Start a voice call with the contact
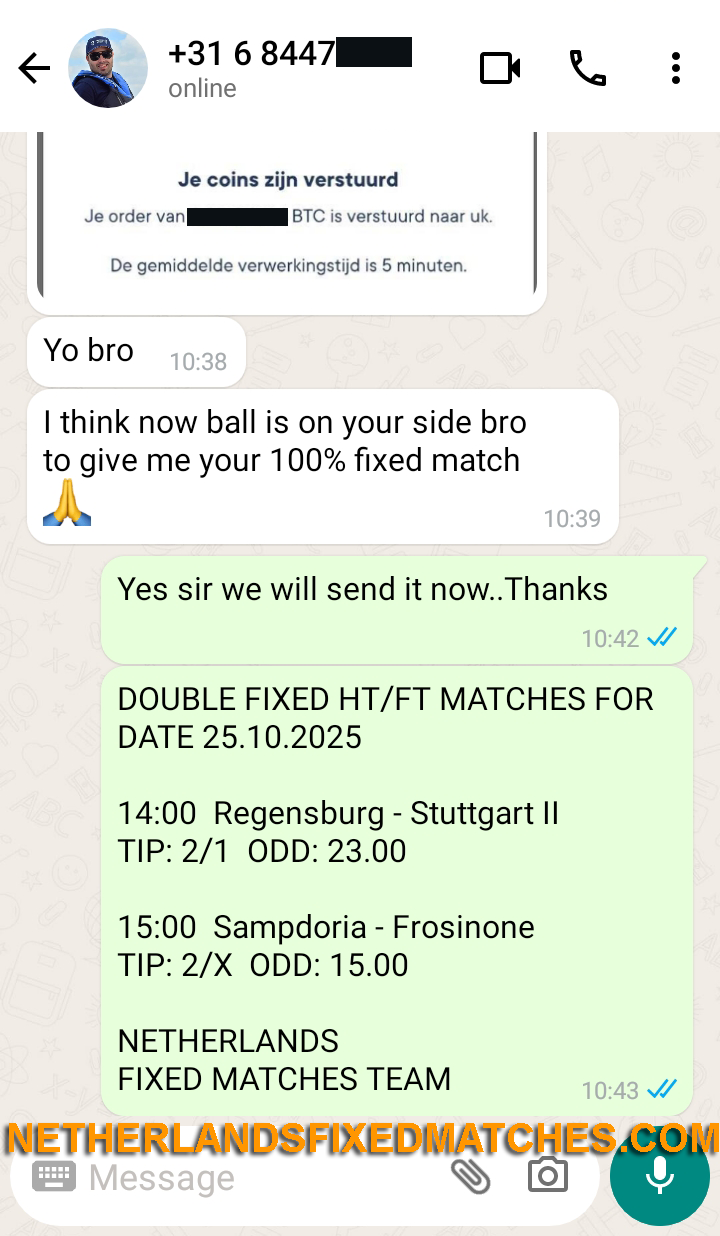 588,67
